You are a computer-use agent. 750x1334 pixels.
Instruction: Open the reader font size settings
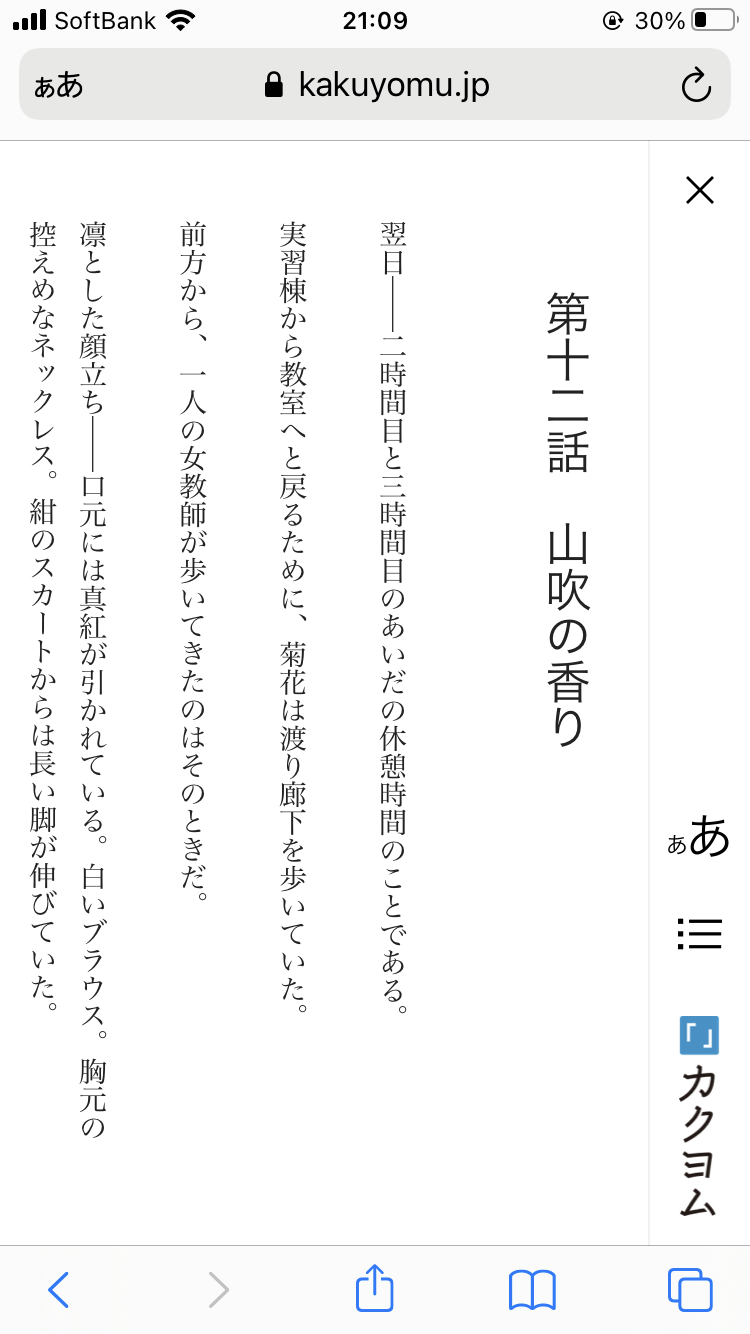pyautogui.click(x=699, y=838)
